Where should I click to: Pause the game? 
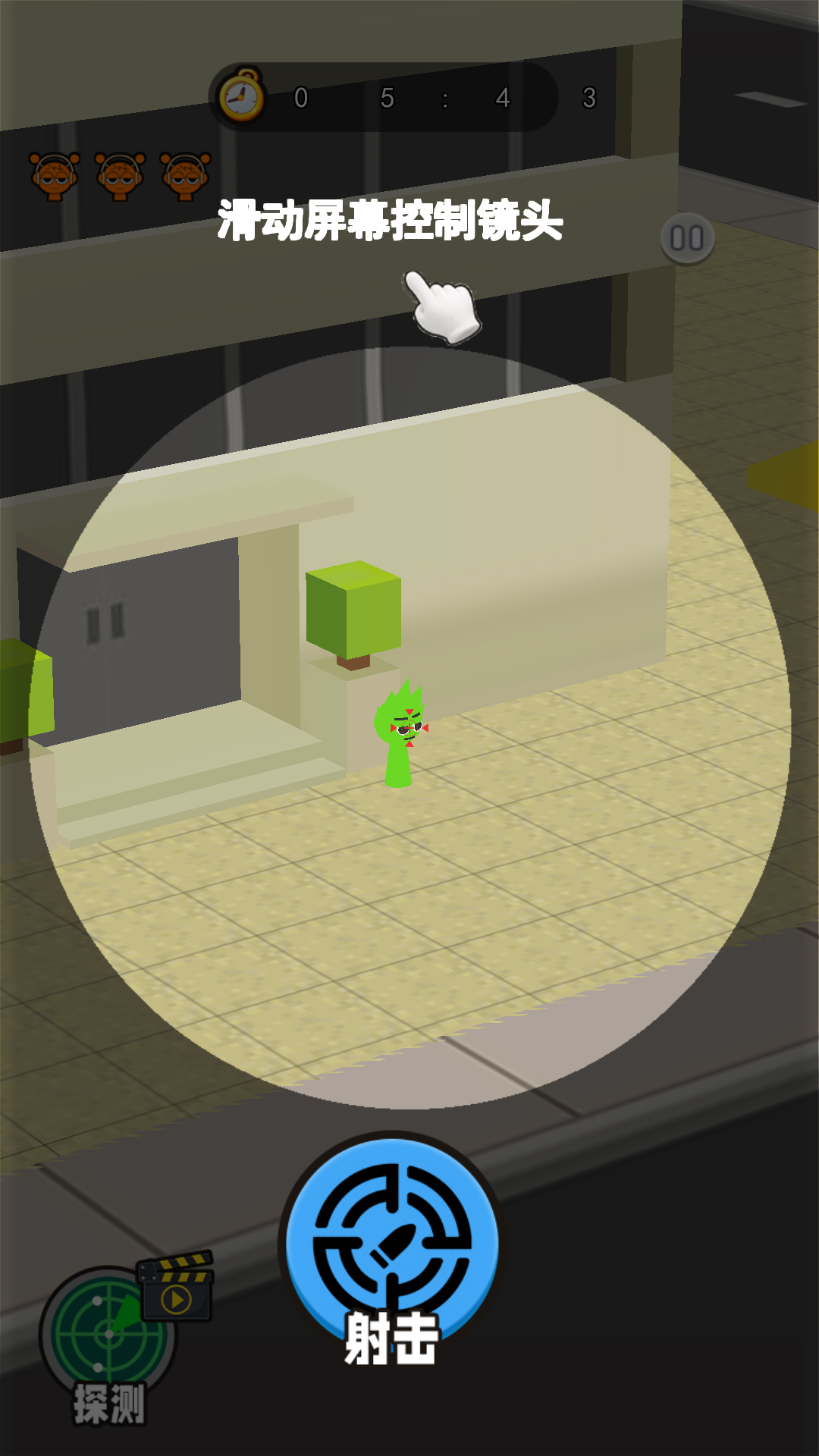tap(687, 239)
